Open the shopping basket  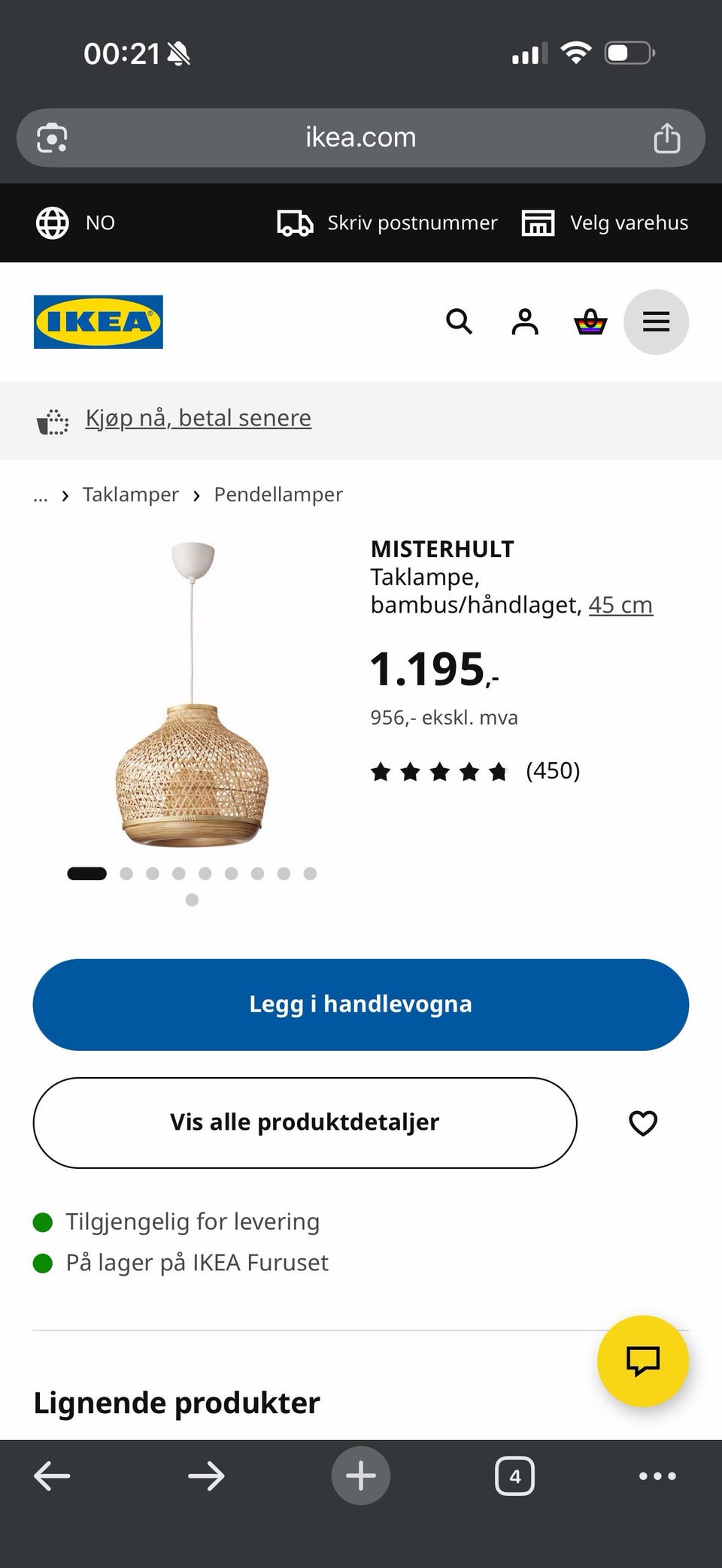click(590, 322)
